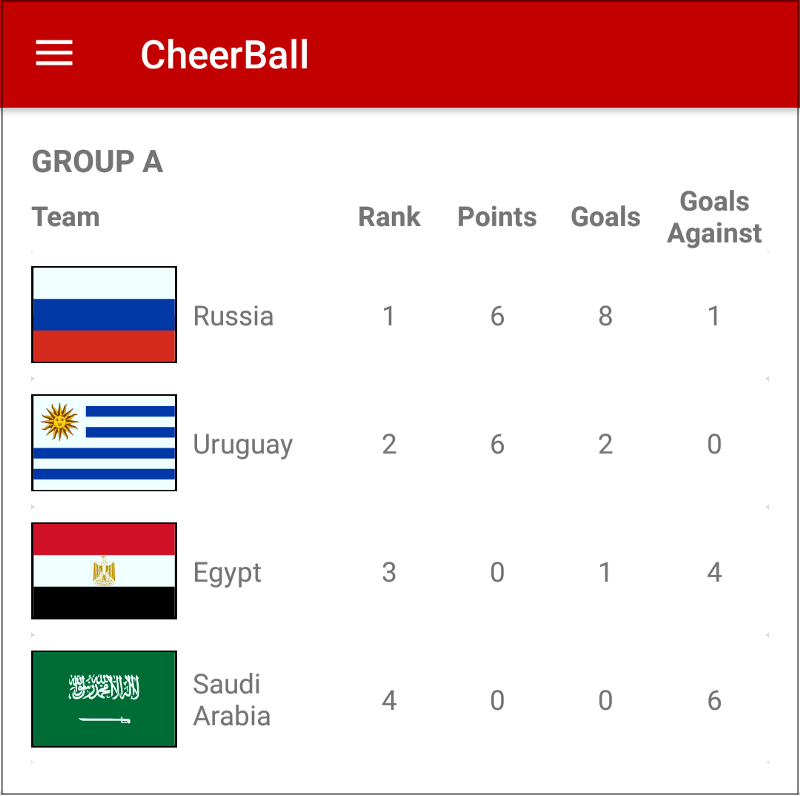Open the navigation drawer menu
The height and width of the screenshot is (796, 800).
point(54,54)
